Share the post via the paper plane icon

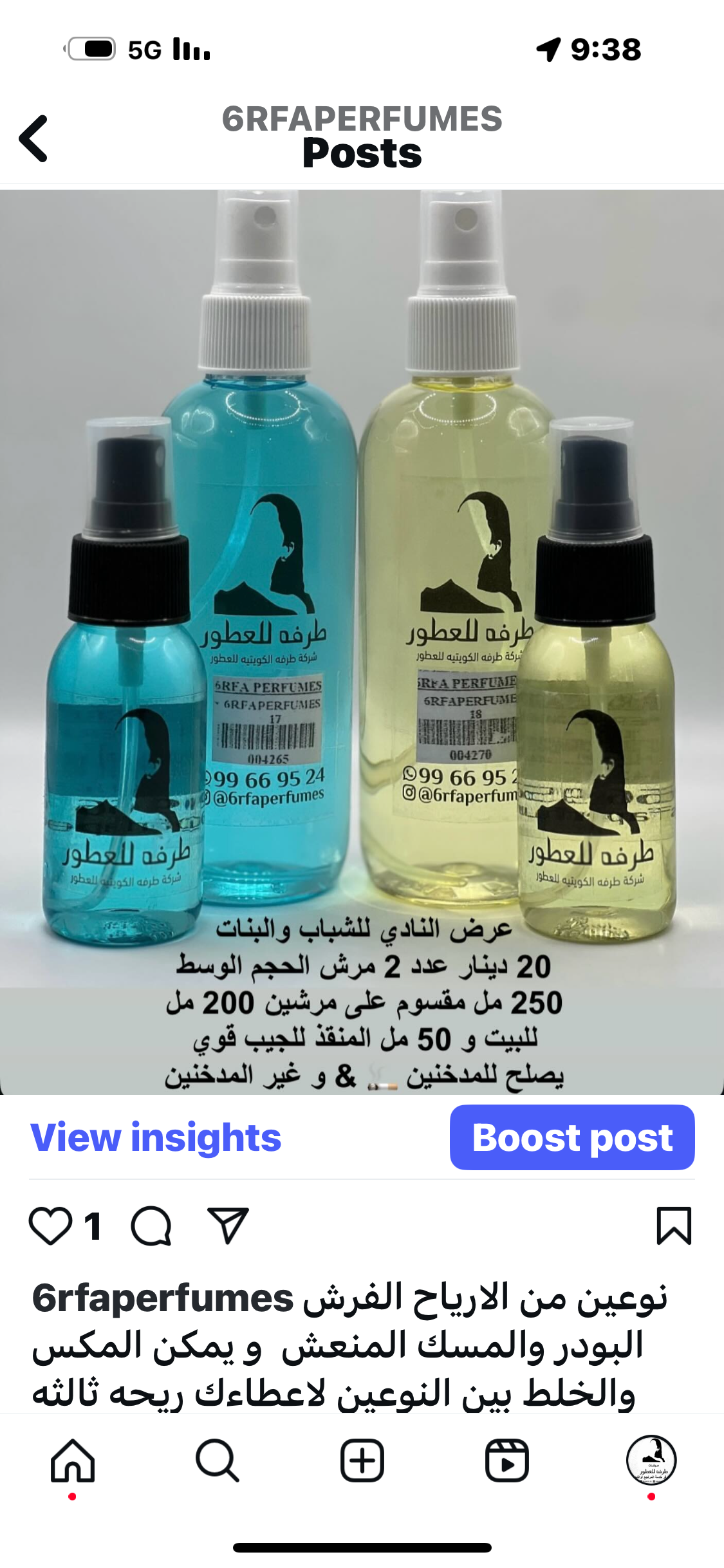pyautogui.click(x=228, y=1226)
